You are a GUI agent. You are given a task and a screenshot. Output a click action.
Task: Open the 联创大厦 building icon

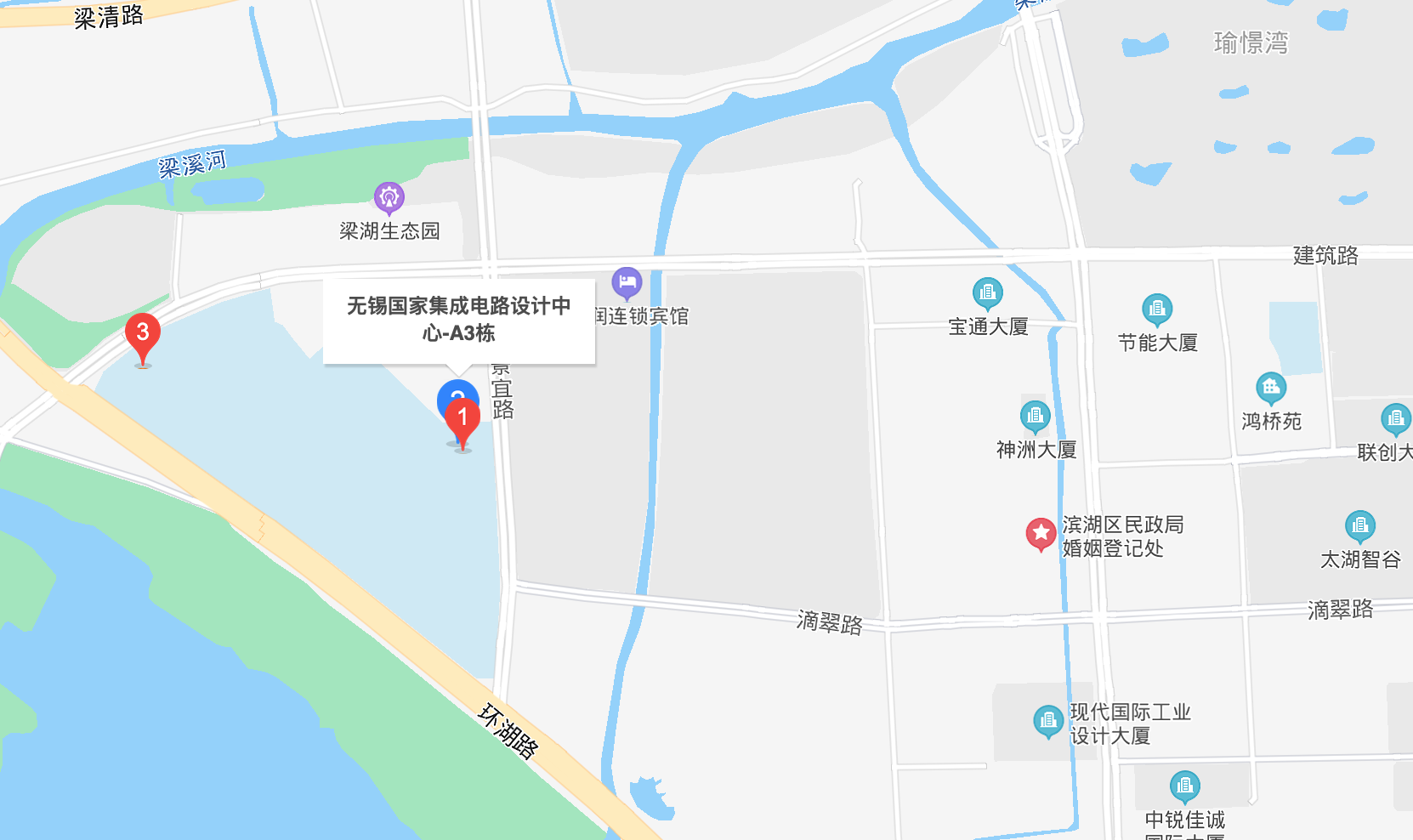point(1395,418)
